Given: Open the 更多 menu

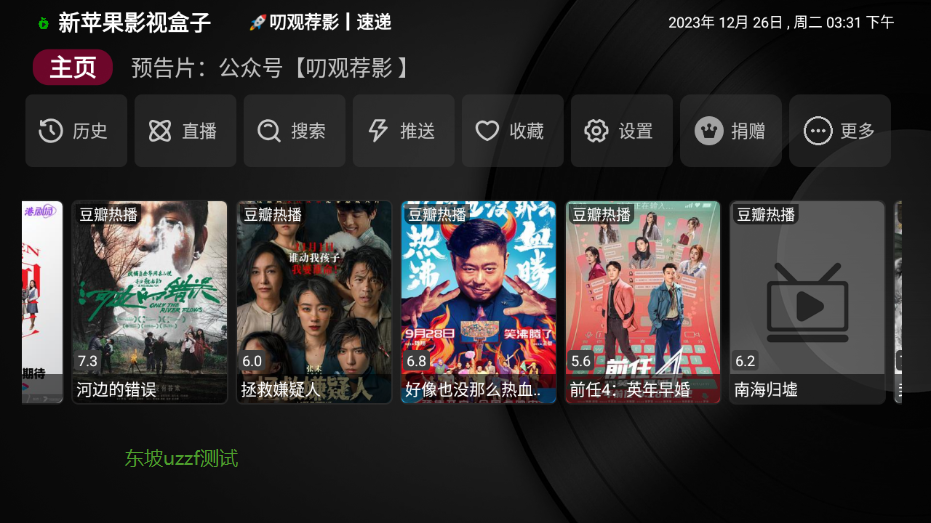Looking at the screenshot, I should click(840, 131).
